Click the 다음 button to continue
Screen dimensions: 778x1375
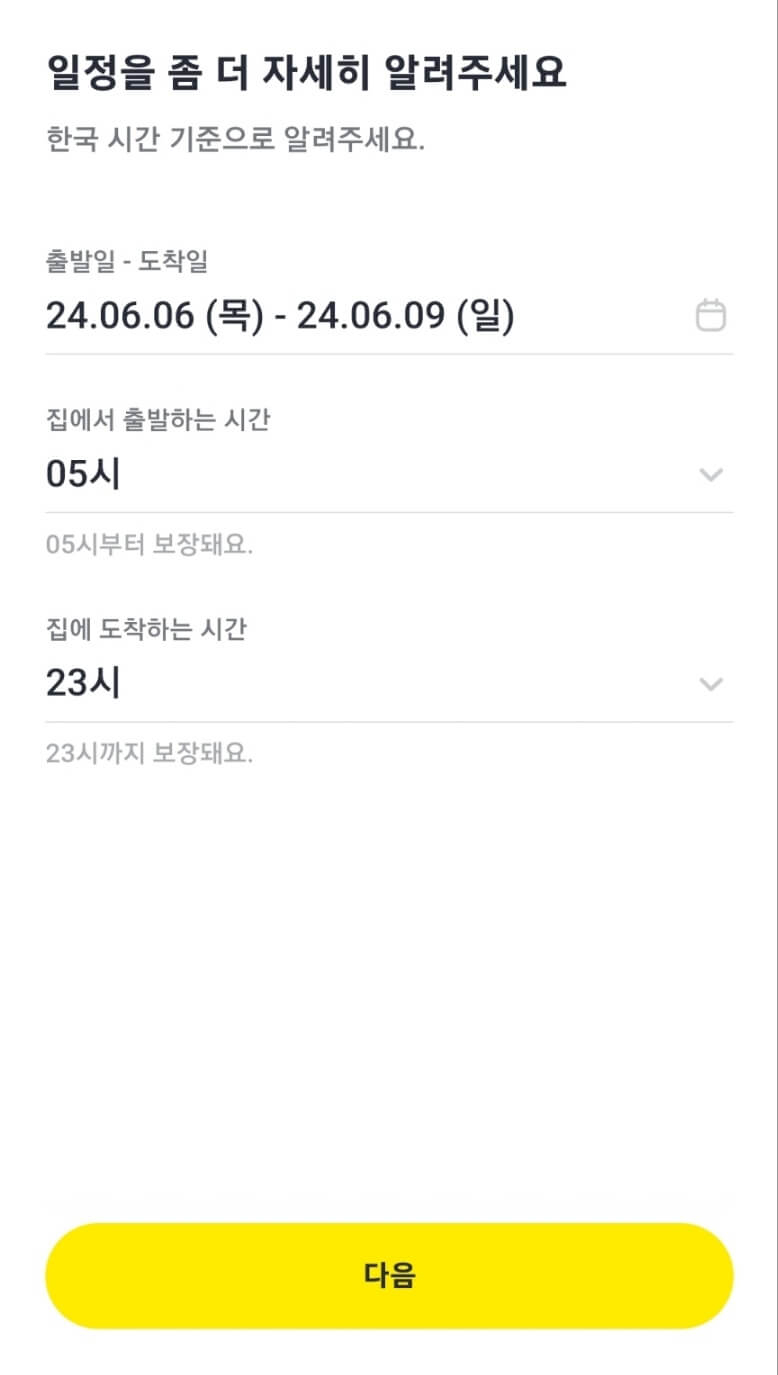389,1274
